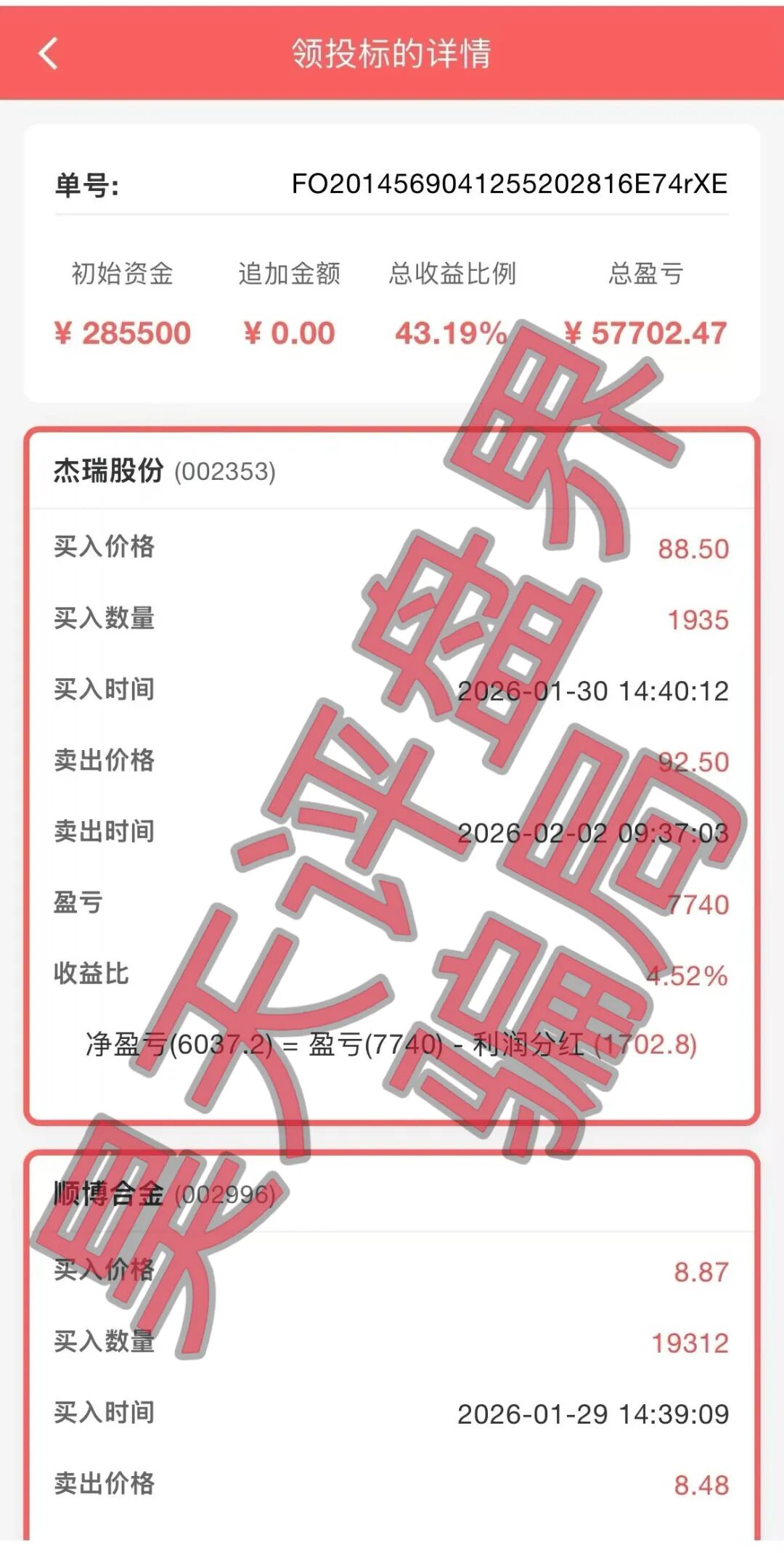This screenshot has width=784, height=1553.
Task: Tap the 领投标的详情 title bar
Action: pos(392,54)
